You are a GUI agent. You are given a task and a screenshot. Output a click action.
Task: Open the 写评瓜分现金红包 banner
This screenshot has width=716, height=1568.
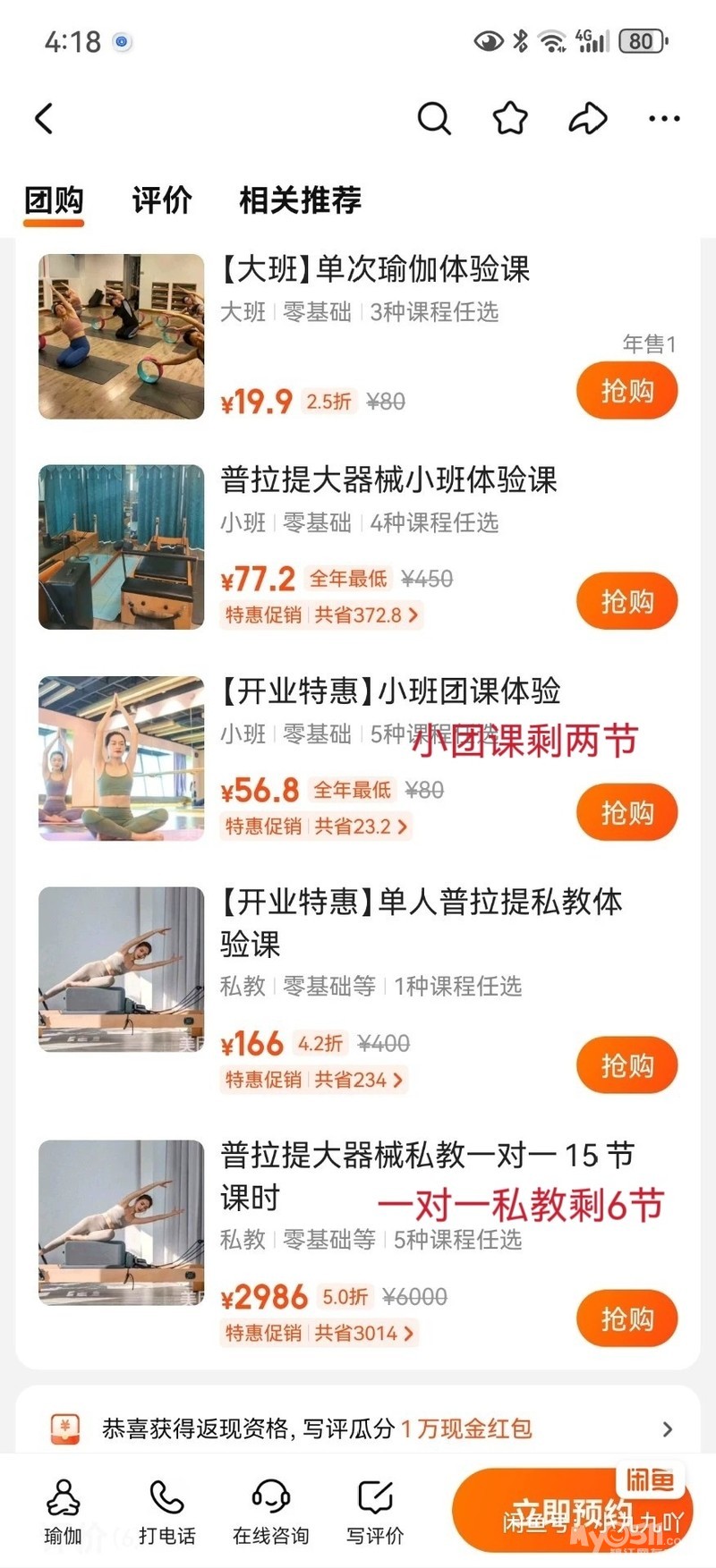tap(358, 1428)
